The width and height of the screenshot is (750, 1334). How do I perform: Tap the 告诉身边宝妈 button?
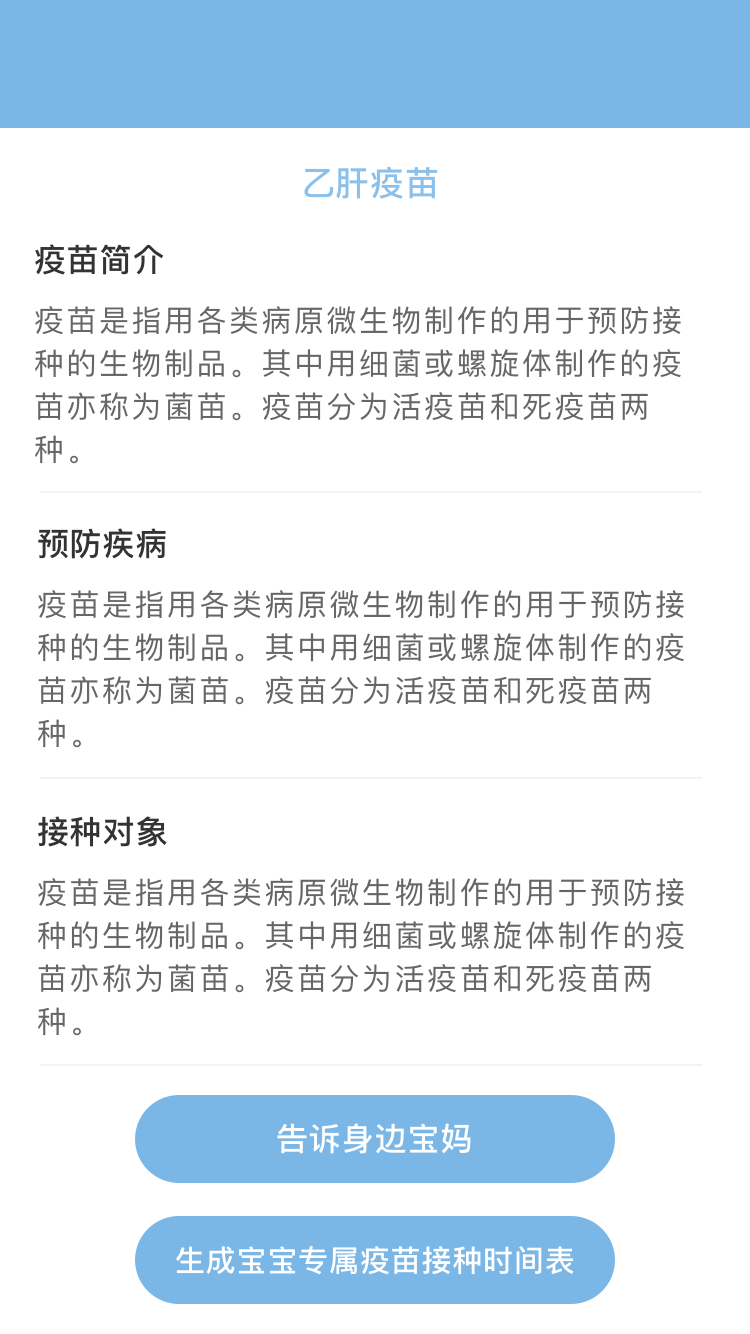point(375,1139)
